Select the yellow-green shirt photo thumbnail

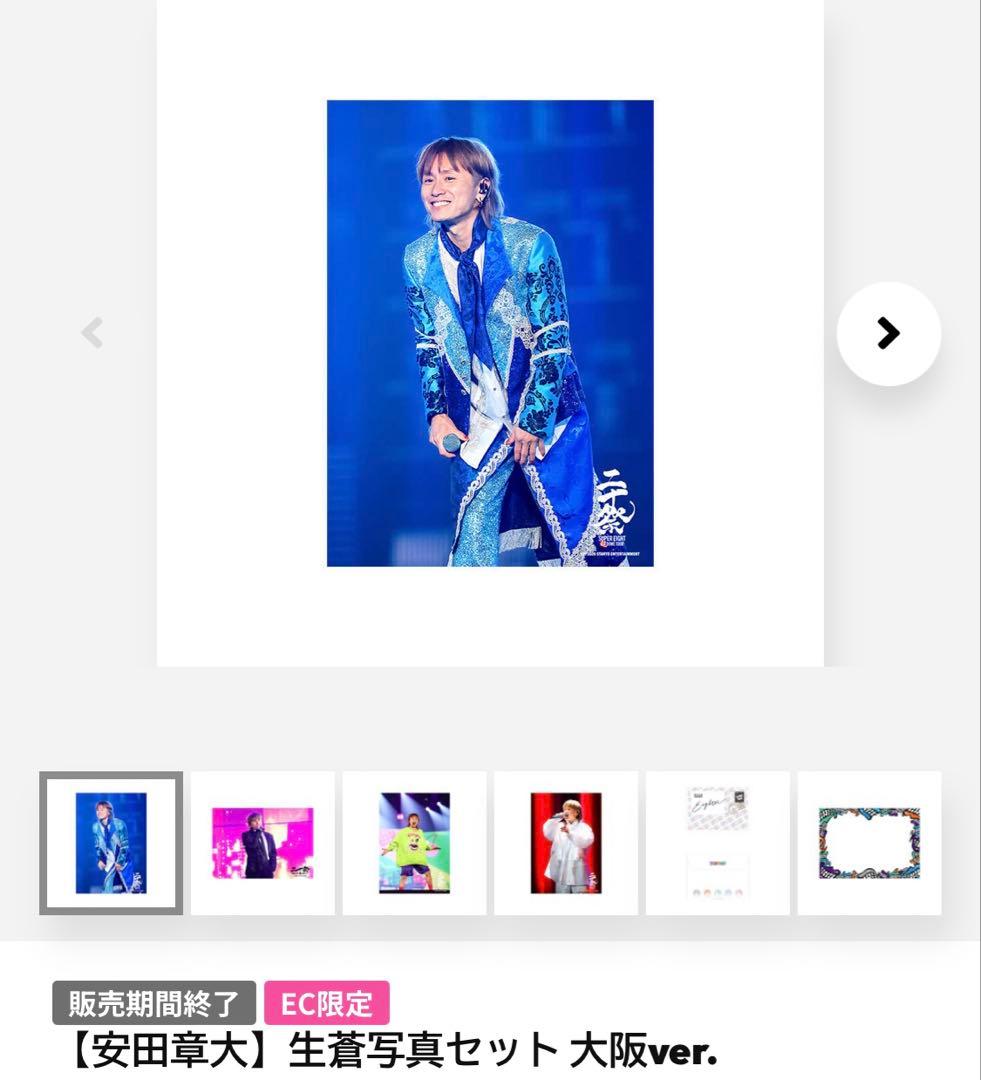click(414, 843)
